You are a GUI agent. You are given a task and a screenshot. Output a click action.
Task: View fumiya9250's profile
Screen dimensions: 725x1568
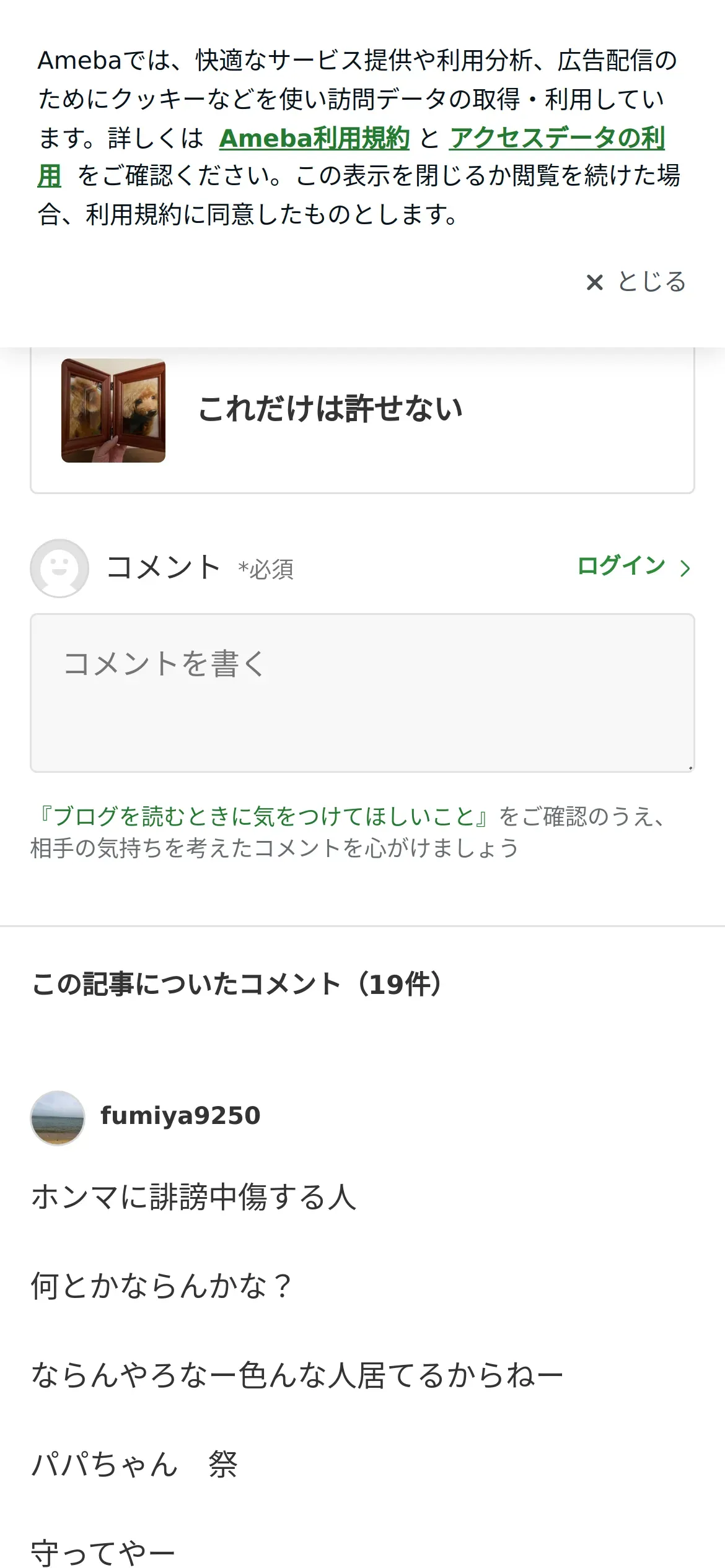(x=180, y=1116)
